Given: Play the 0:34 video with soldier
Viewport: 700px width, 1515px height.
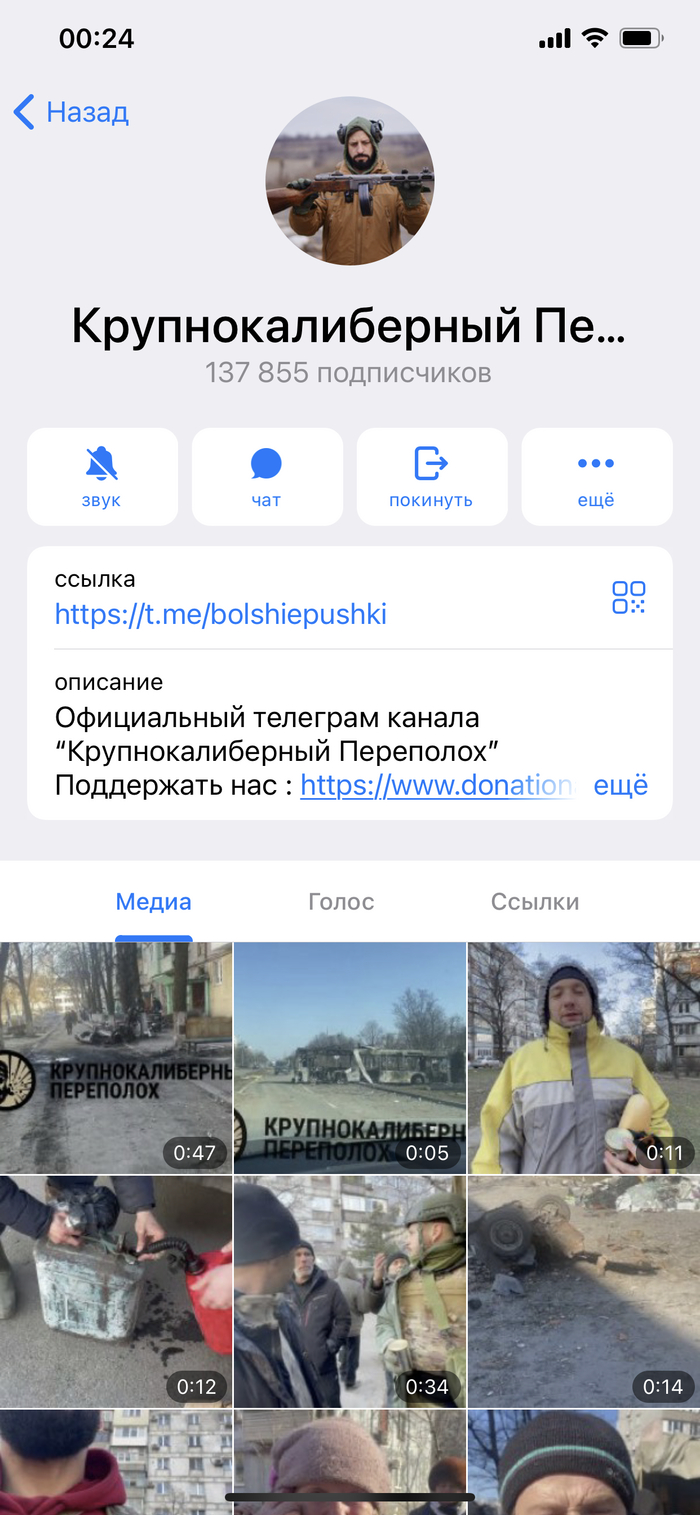Looking at the screenshot, I should 350,1292.
